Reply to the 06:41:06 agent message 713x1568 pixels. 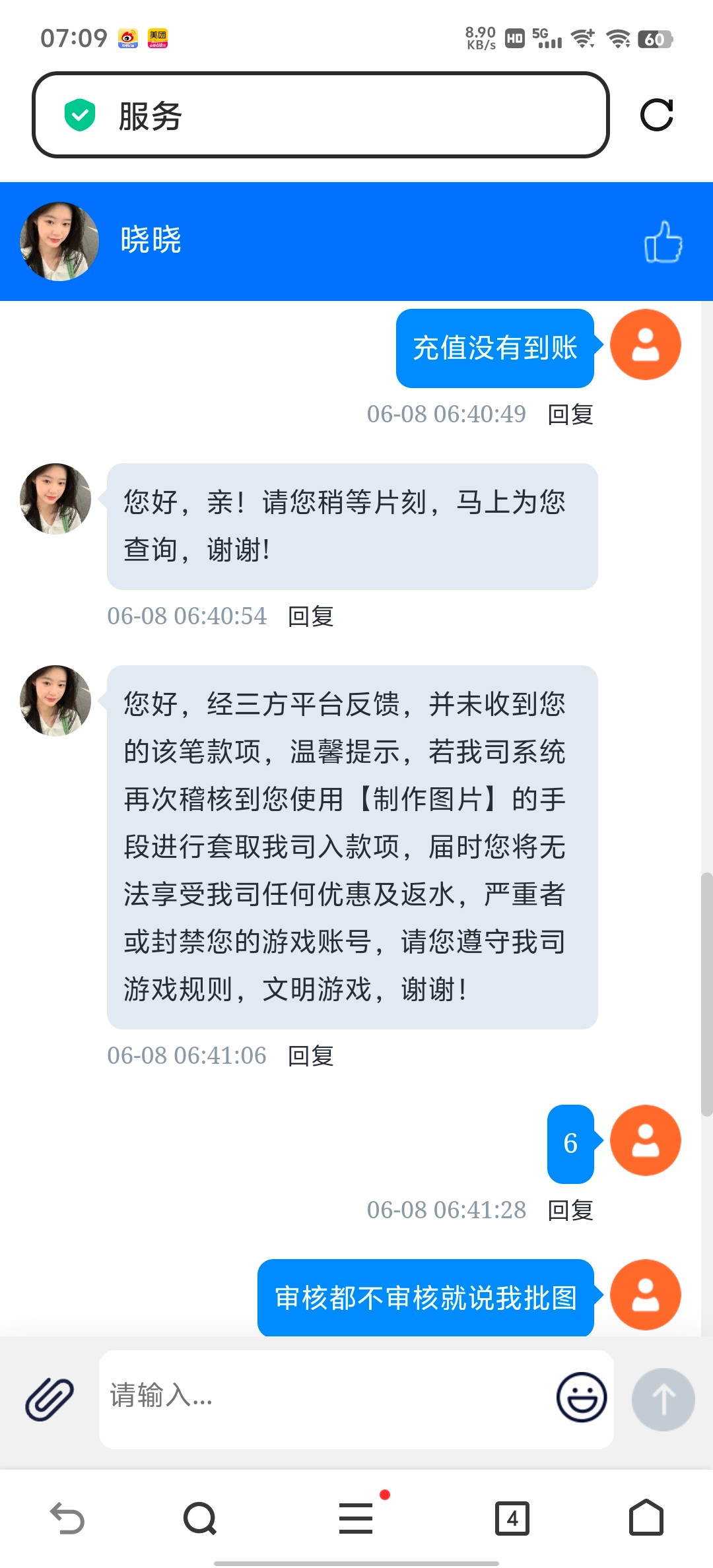[x=310, y=1056]
